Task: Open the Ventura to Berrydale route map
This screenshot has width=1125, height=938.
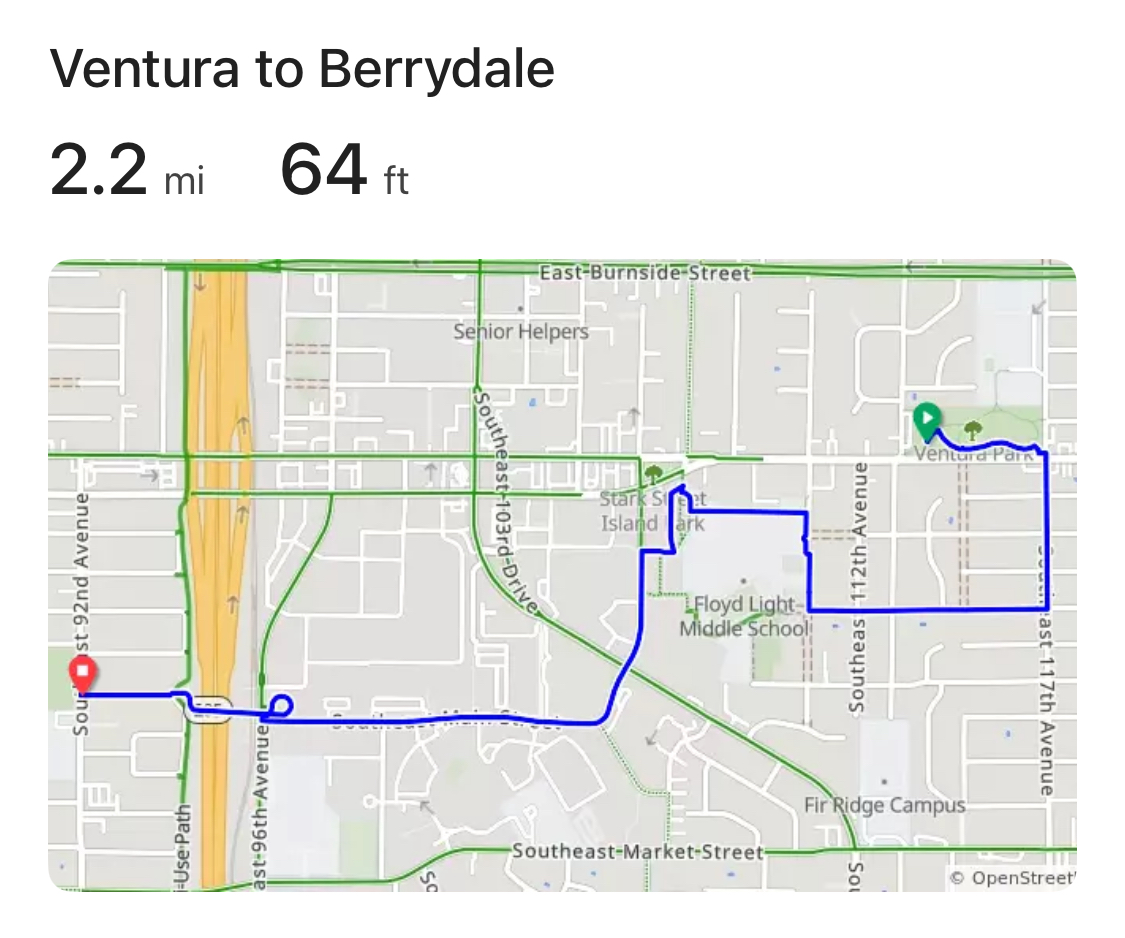Action: click(562, 575)
